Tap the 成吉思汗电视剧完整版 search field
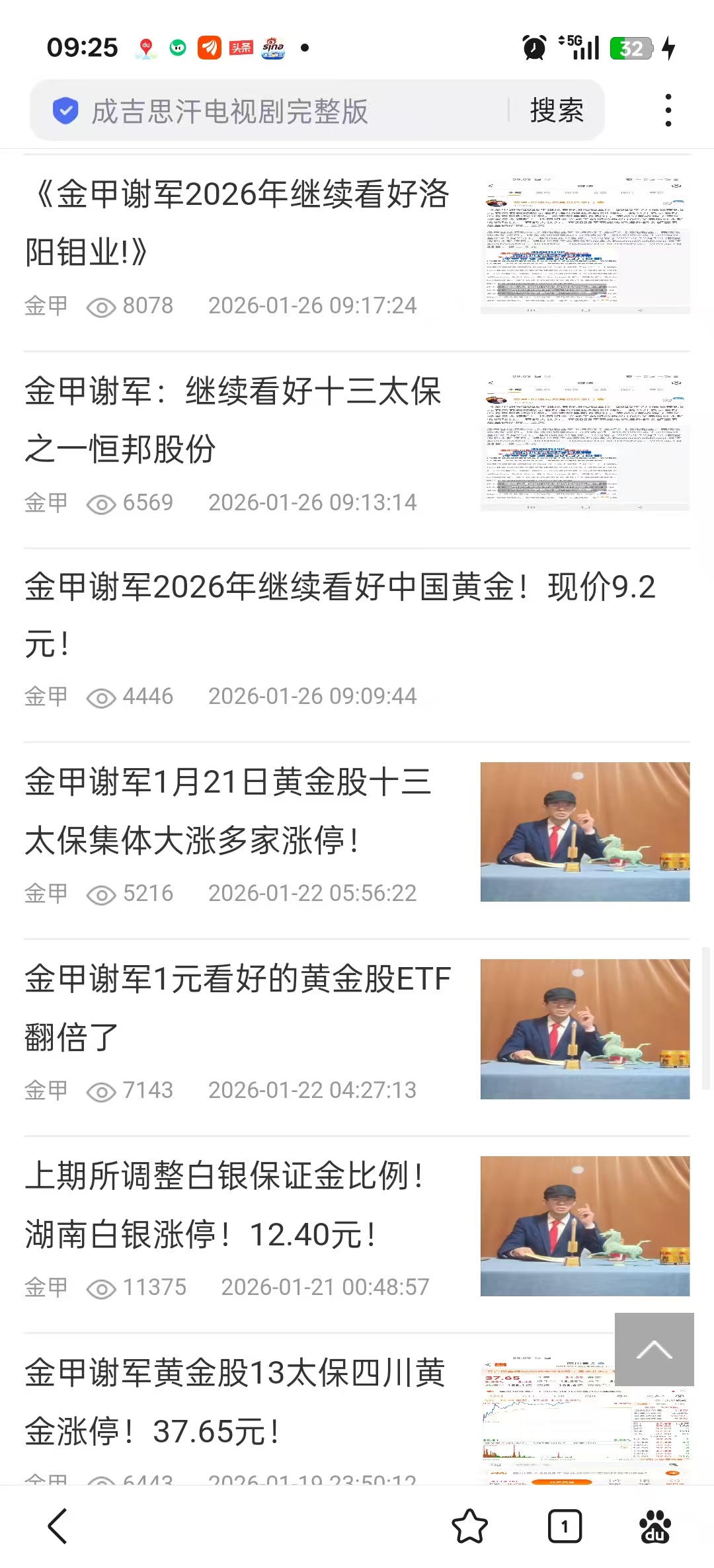The height and width of the screenshot is (1568, 714). 278,110
